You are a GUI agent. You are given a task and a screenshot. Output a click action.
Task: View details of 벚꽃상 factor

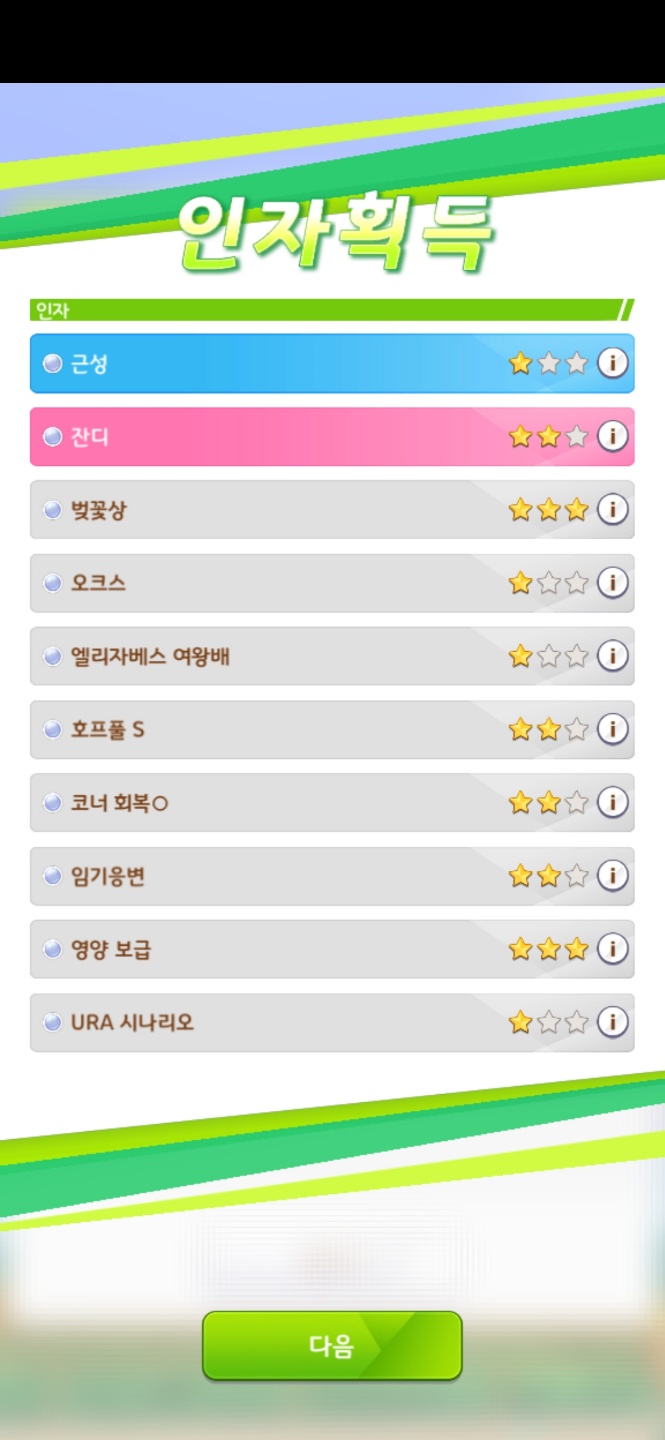612,510
